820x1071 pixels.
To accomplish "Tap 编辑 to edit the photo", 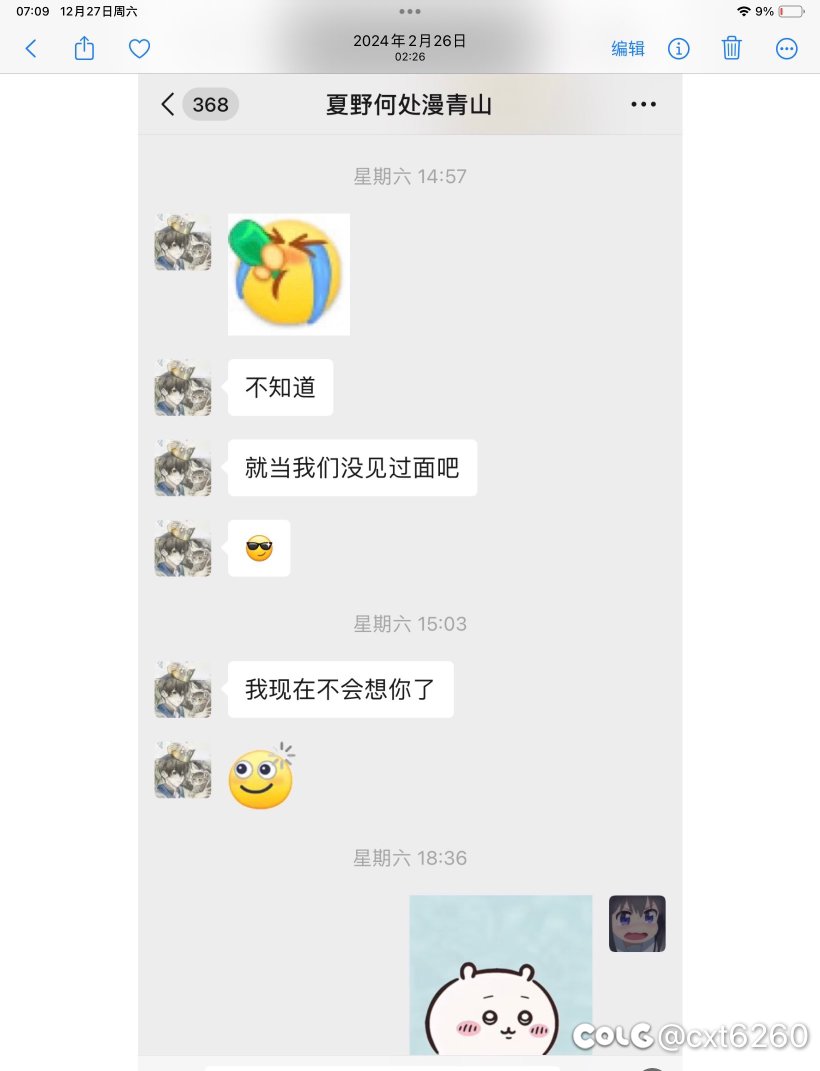I will (x=628, y=48).
